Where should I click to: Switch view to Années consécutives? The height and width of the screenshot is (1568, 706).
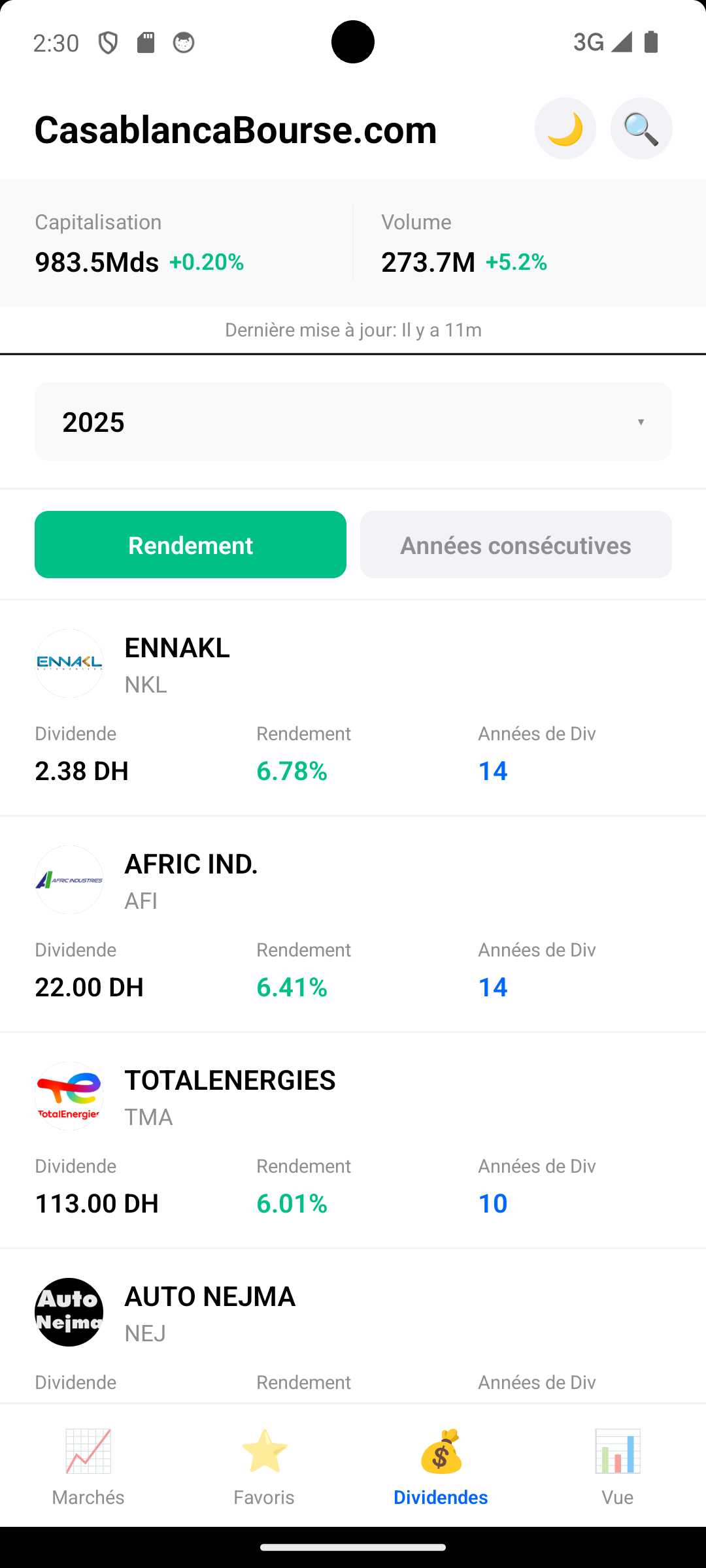[516, 544]
